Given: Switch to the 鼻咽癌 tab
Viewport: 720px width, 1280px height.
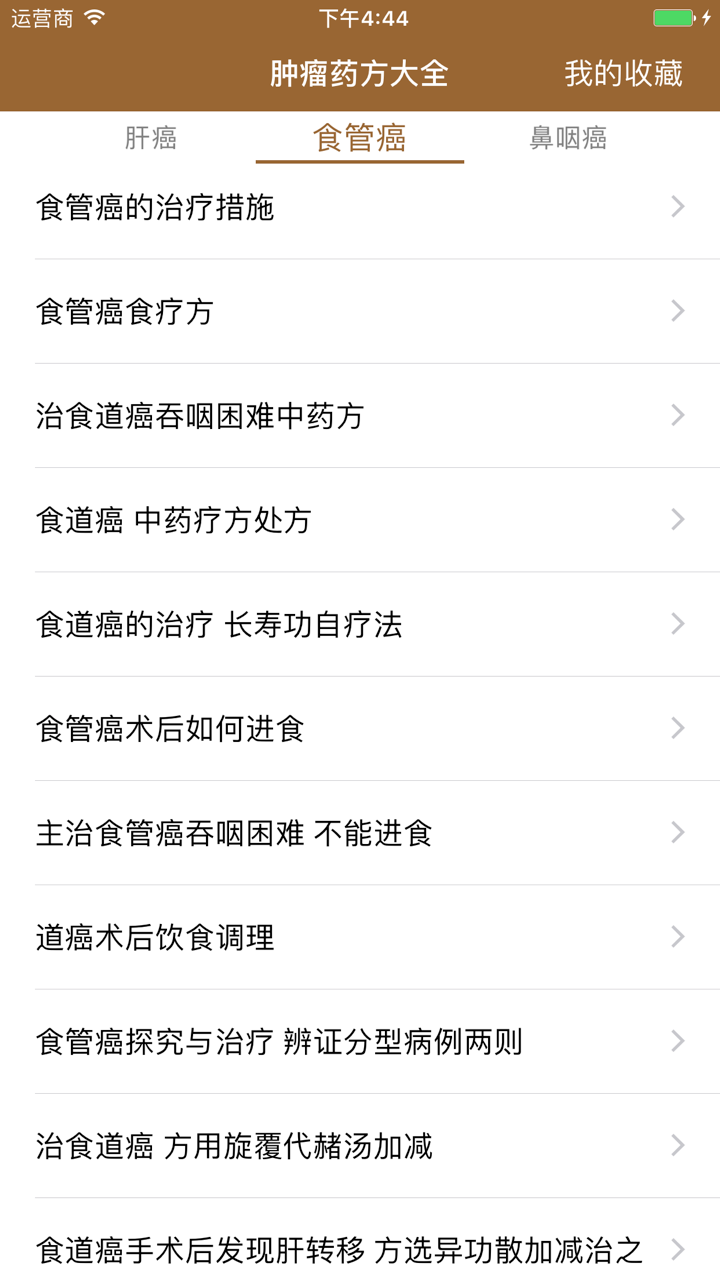Looking at the screenshot, I should pos(567,139).
